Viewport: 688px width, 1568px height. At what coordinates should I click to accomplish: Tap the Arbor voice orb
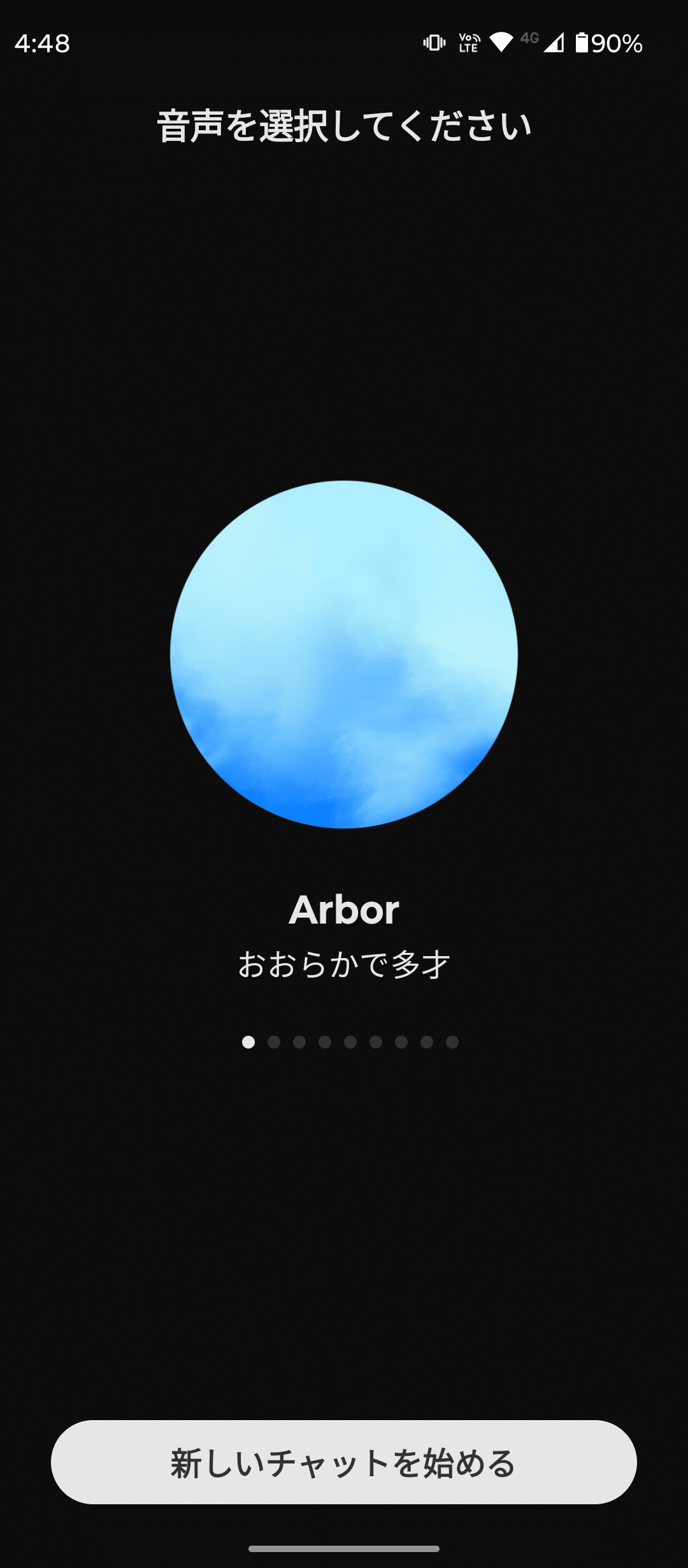pos(344,655)
